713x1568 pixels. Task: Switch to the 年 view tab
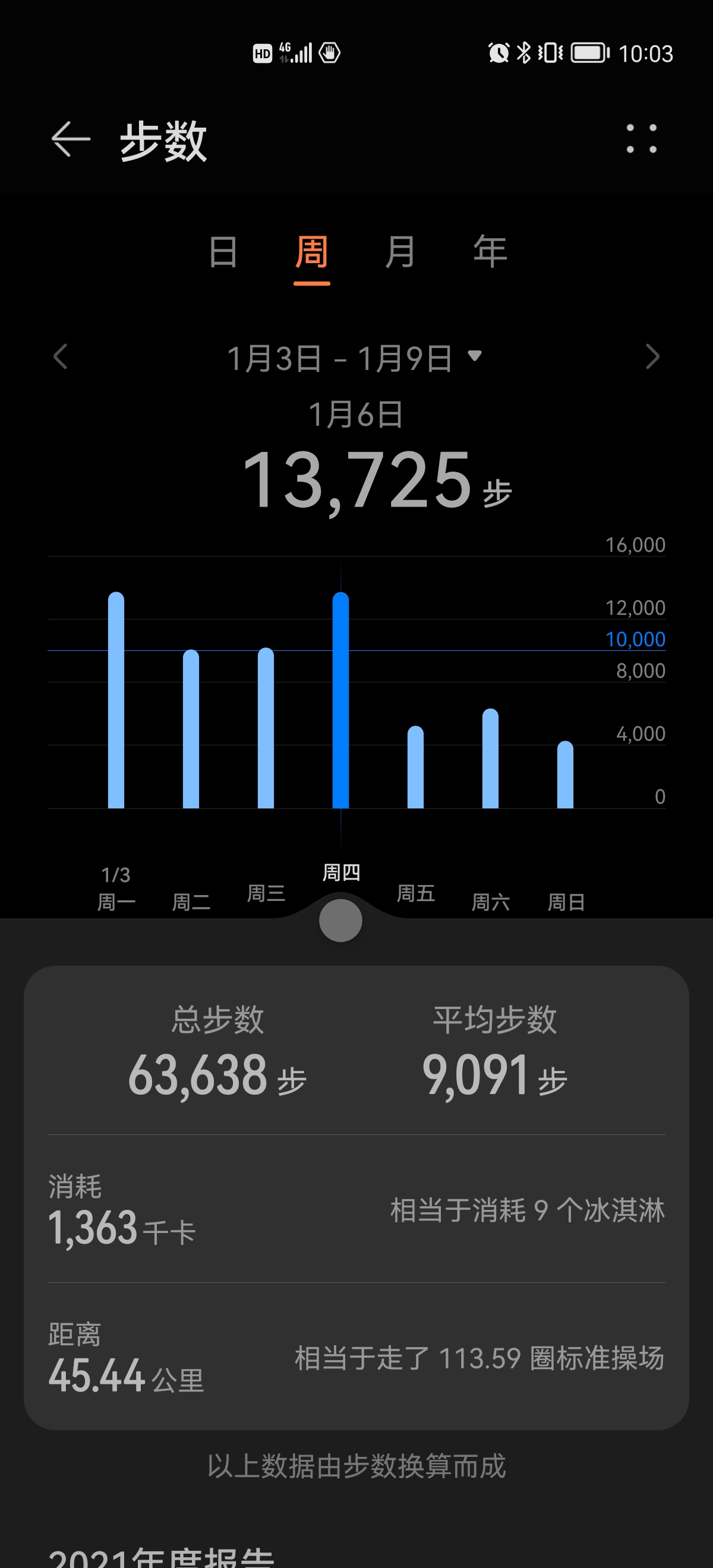coord(490,252)
